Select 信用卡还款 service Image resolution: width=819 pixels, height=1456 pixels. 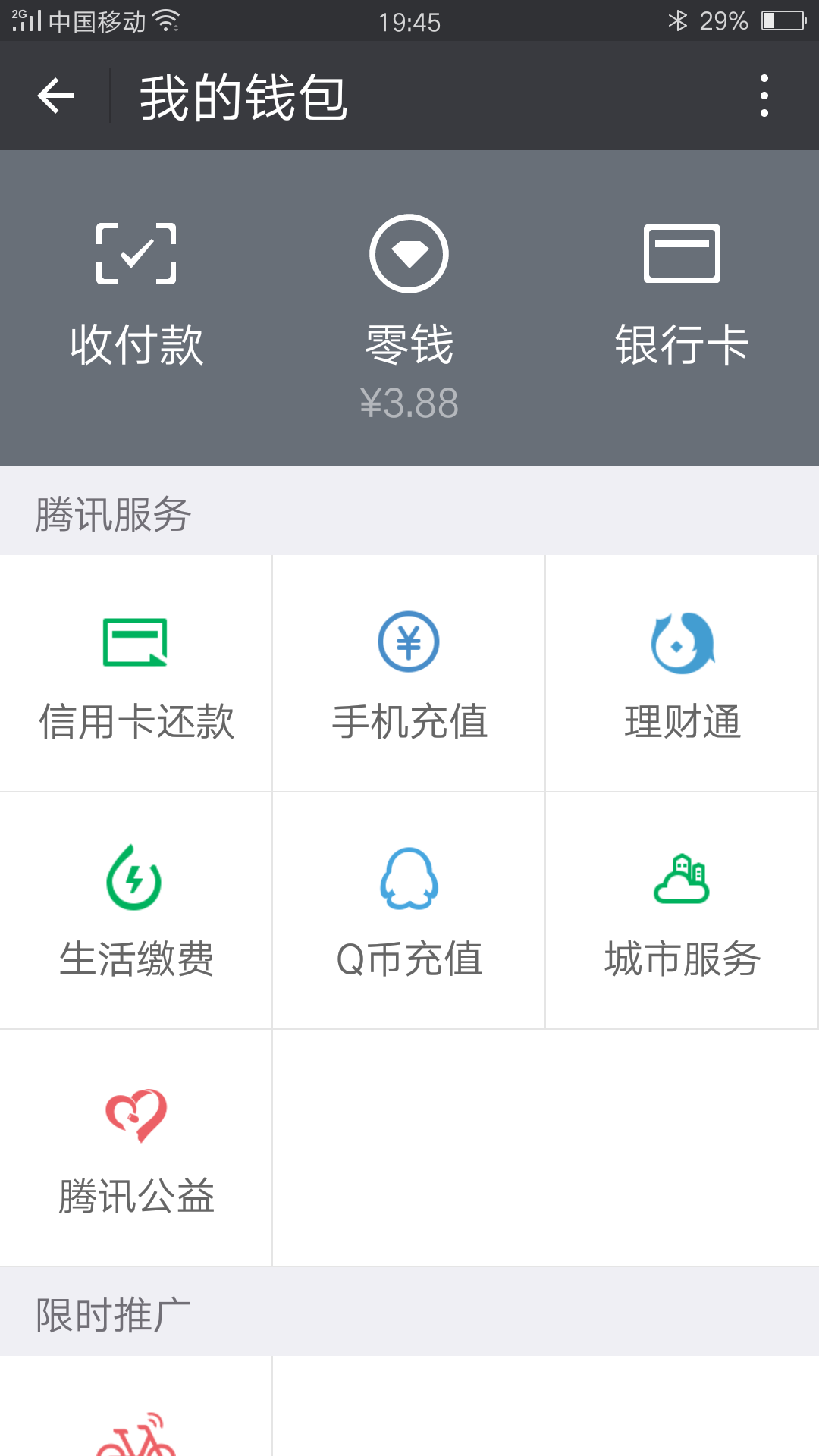coord(136,675)
